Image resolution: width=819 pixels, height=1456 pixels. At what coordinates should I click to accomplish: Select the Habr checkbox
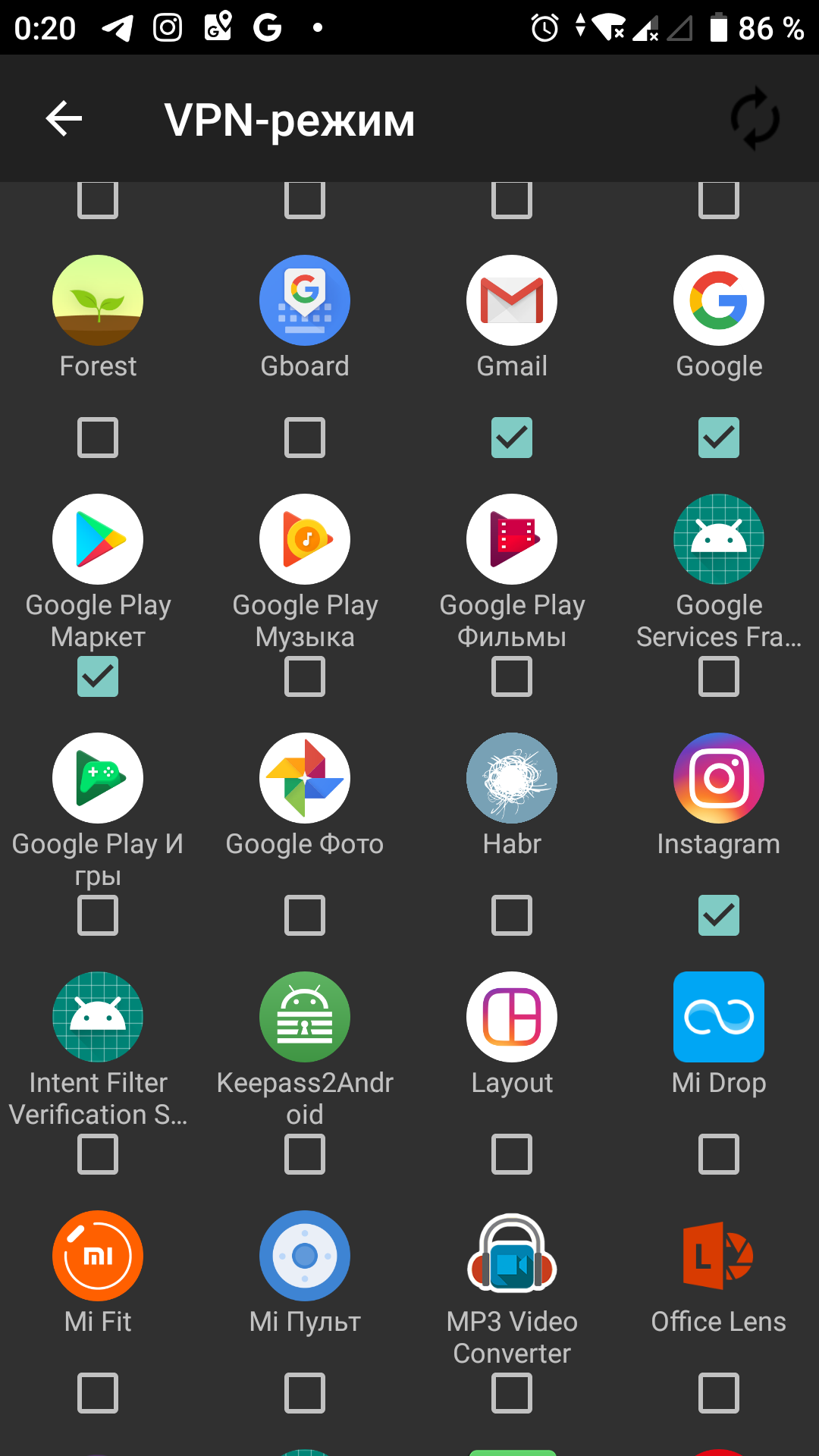512,915
